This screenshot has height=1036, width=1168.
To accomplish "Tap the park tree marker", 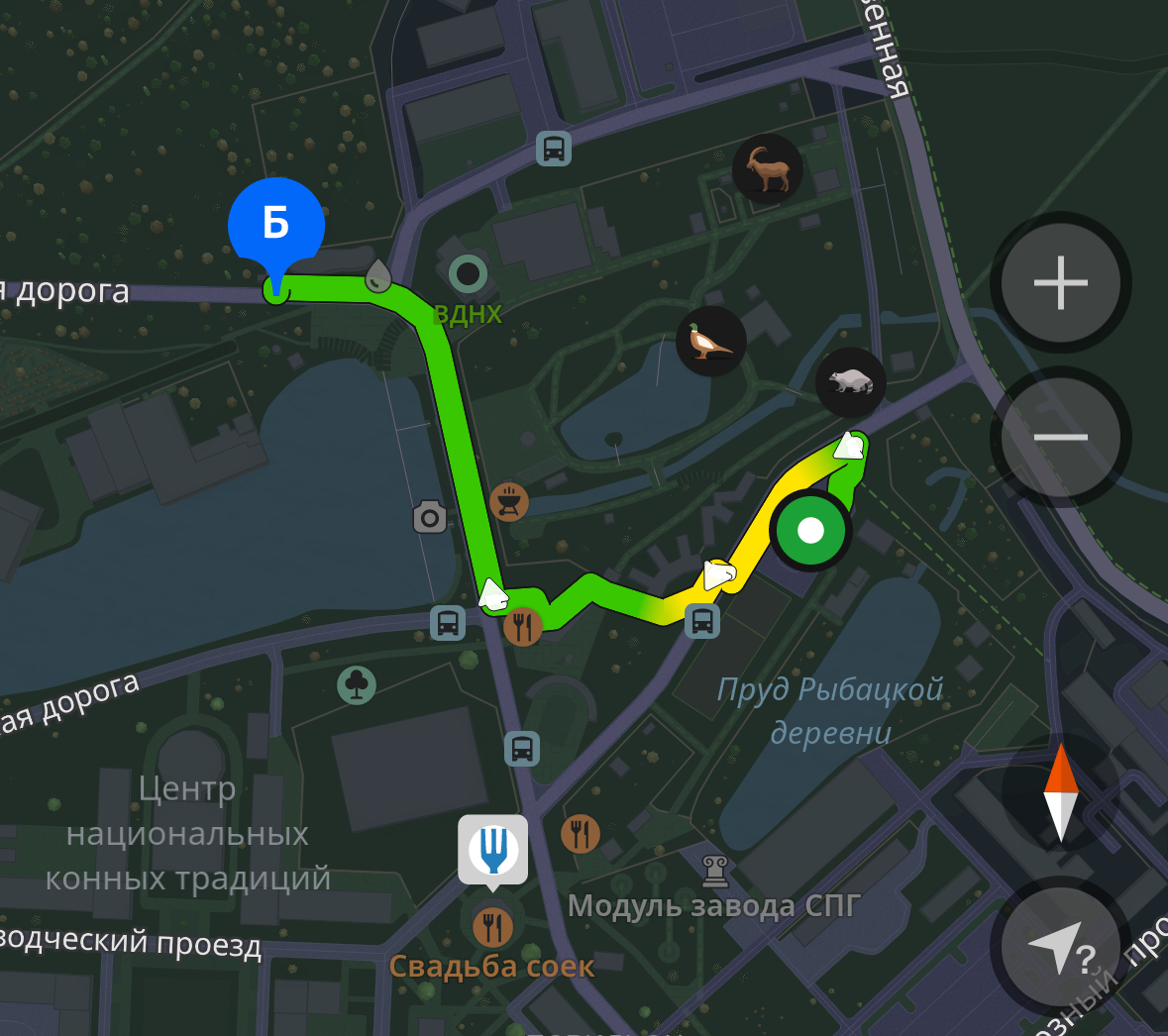I will point(357,684).
